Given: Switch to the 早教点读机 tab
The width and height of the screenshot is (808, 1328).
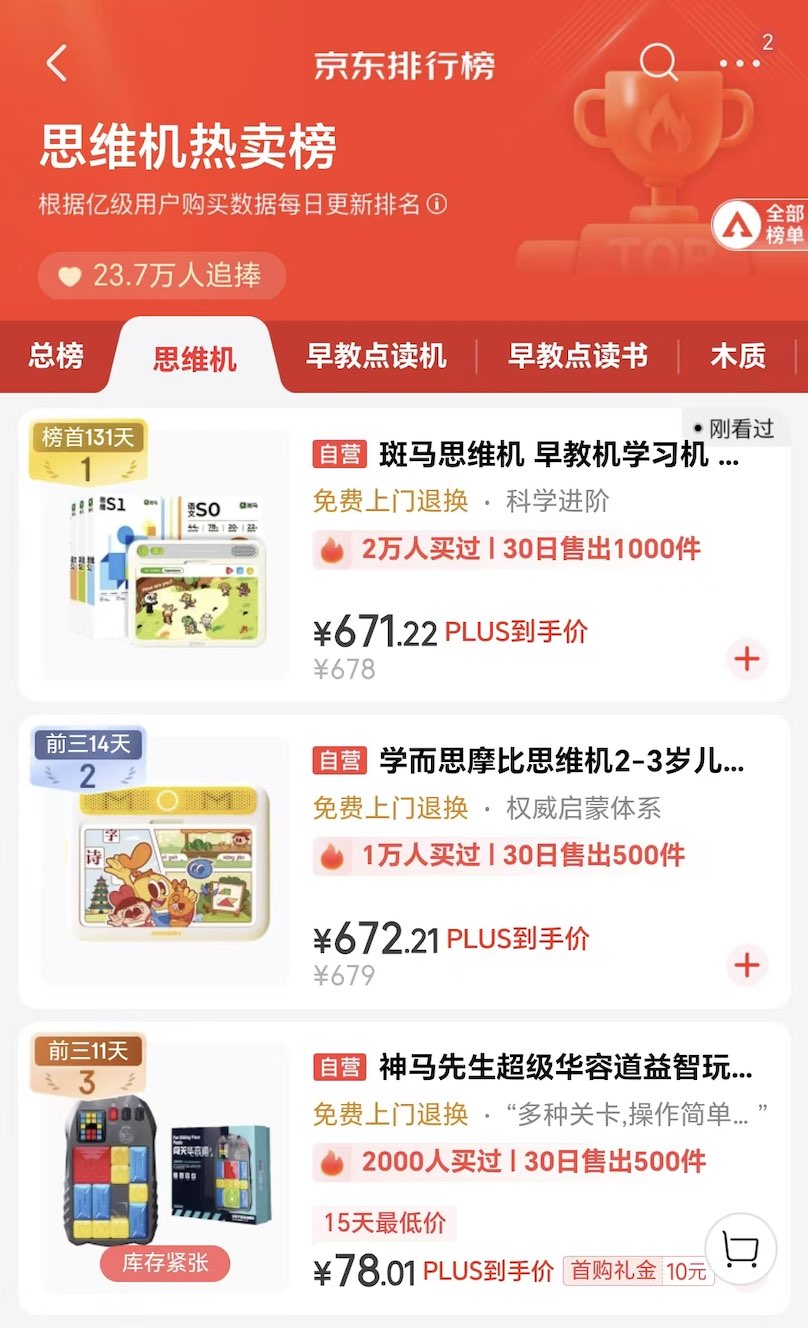Looking at the screenshot, I should [x=376, y=356].
